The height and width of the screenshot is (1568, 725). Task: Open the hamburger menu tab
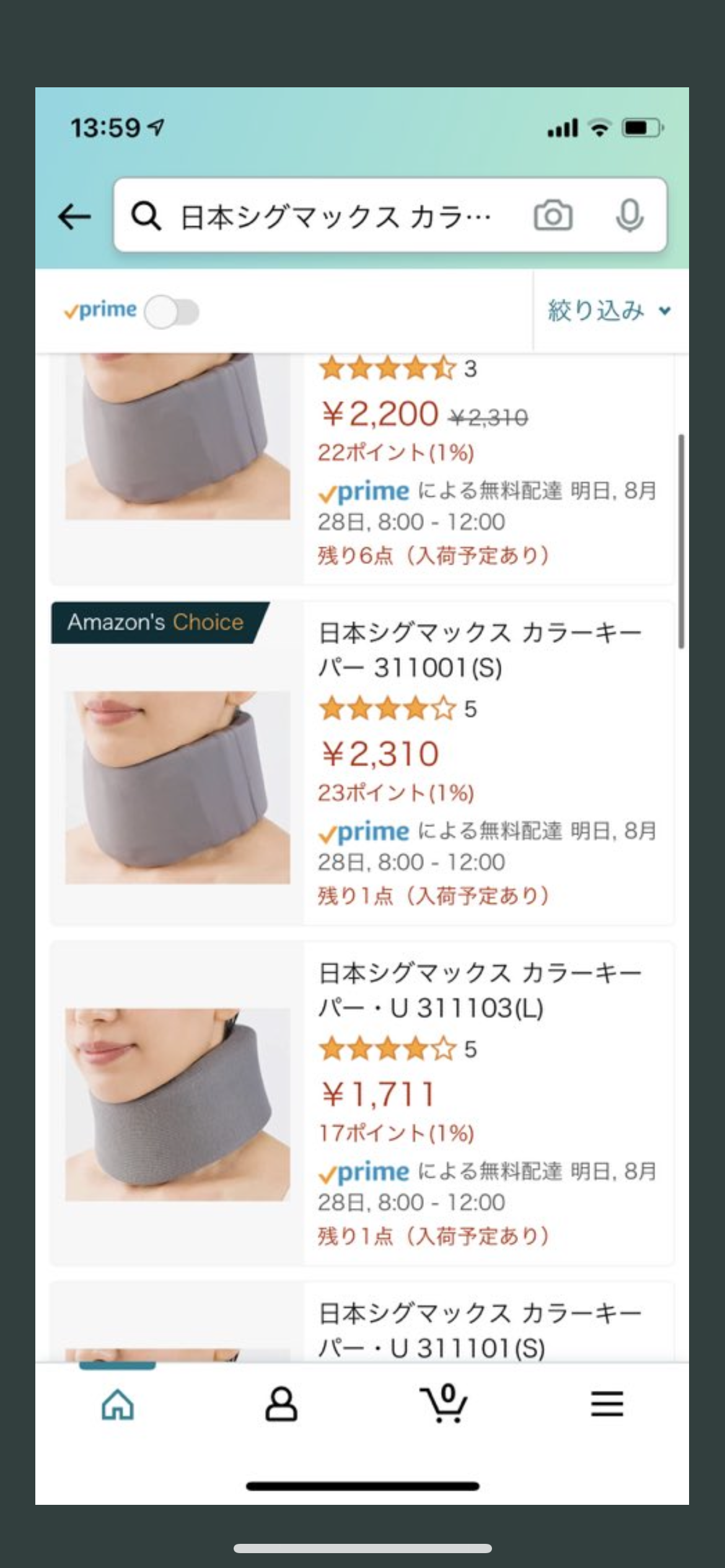[x=607, y=1404]
